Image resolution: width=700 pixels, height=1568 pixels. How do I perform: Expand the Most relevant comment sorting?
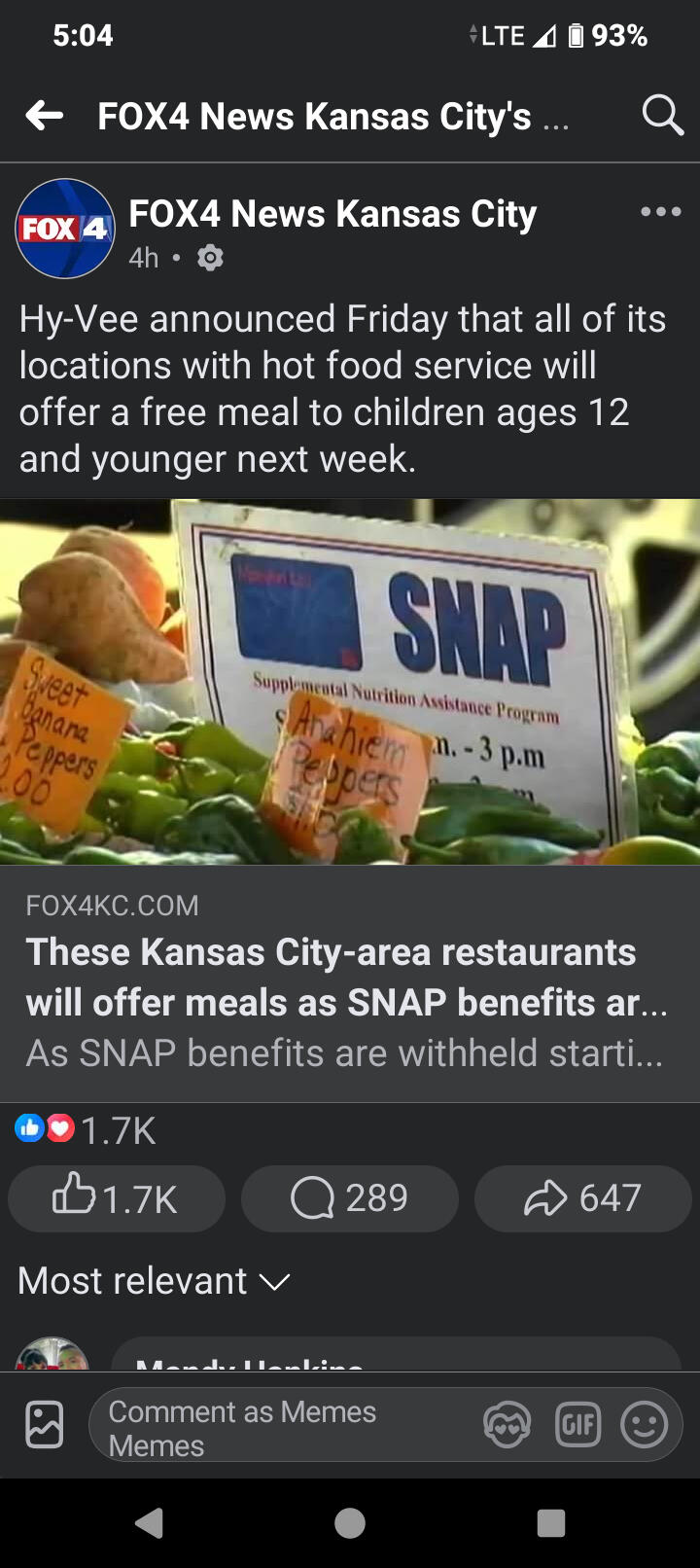[154, 1281]
